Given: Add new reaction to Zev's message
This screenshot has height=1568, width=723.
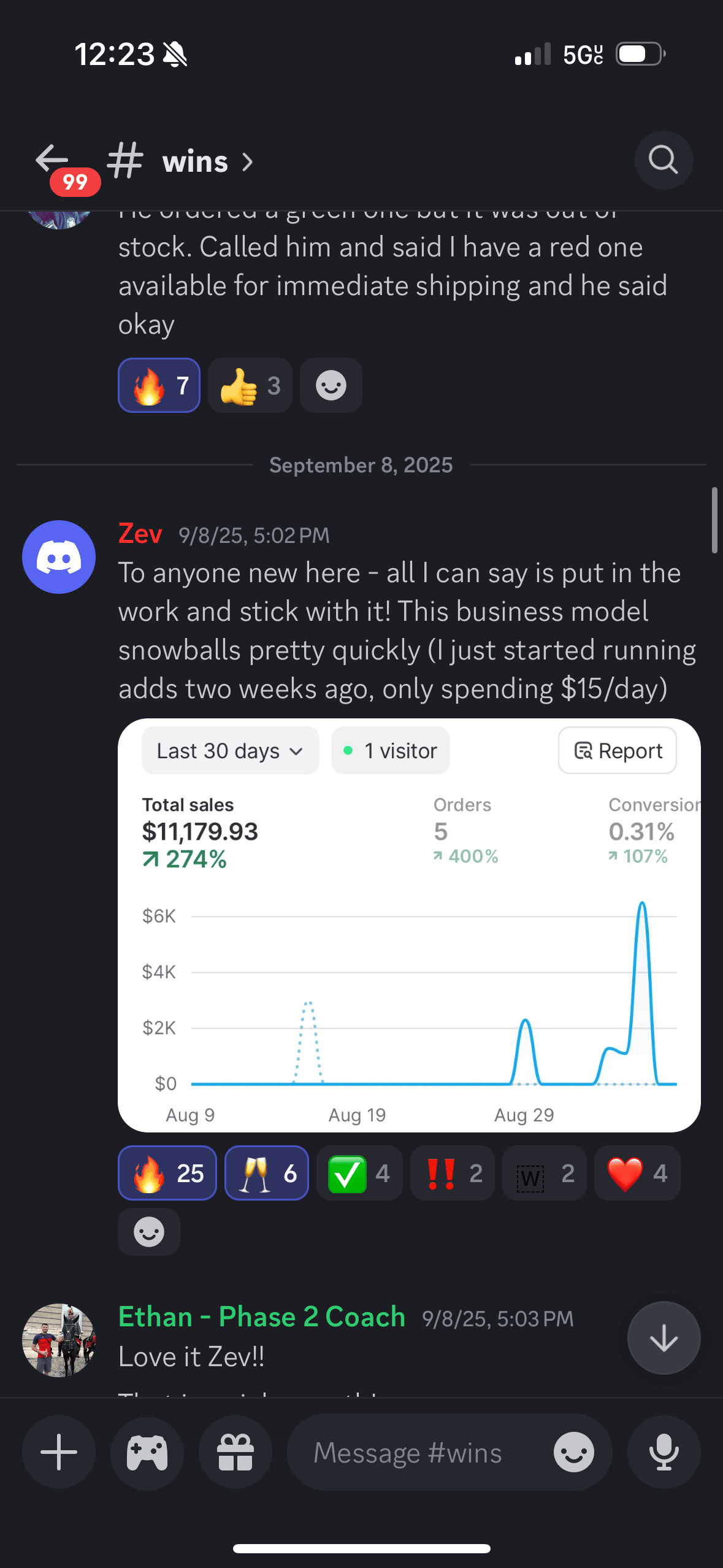Looking at the screenshot, I should (x=149, y=1232).
